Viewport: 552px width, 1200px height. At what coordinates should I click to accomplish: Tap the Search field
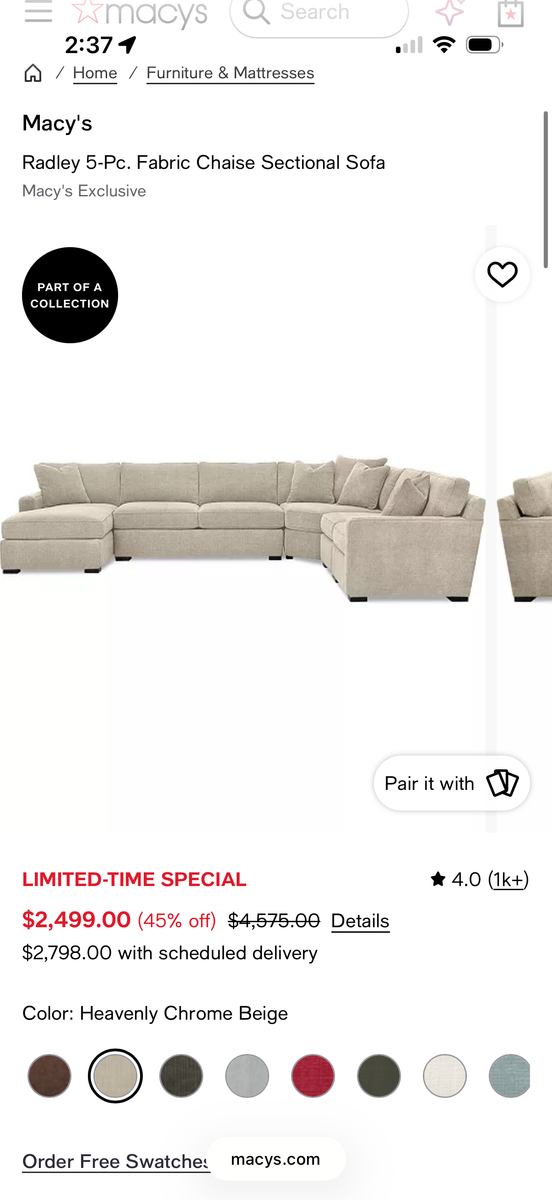click(319, 13)
